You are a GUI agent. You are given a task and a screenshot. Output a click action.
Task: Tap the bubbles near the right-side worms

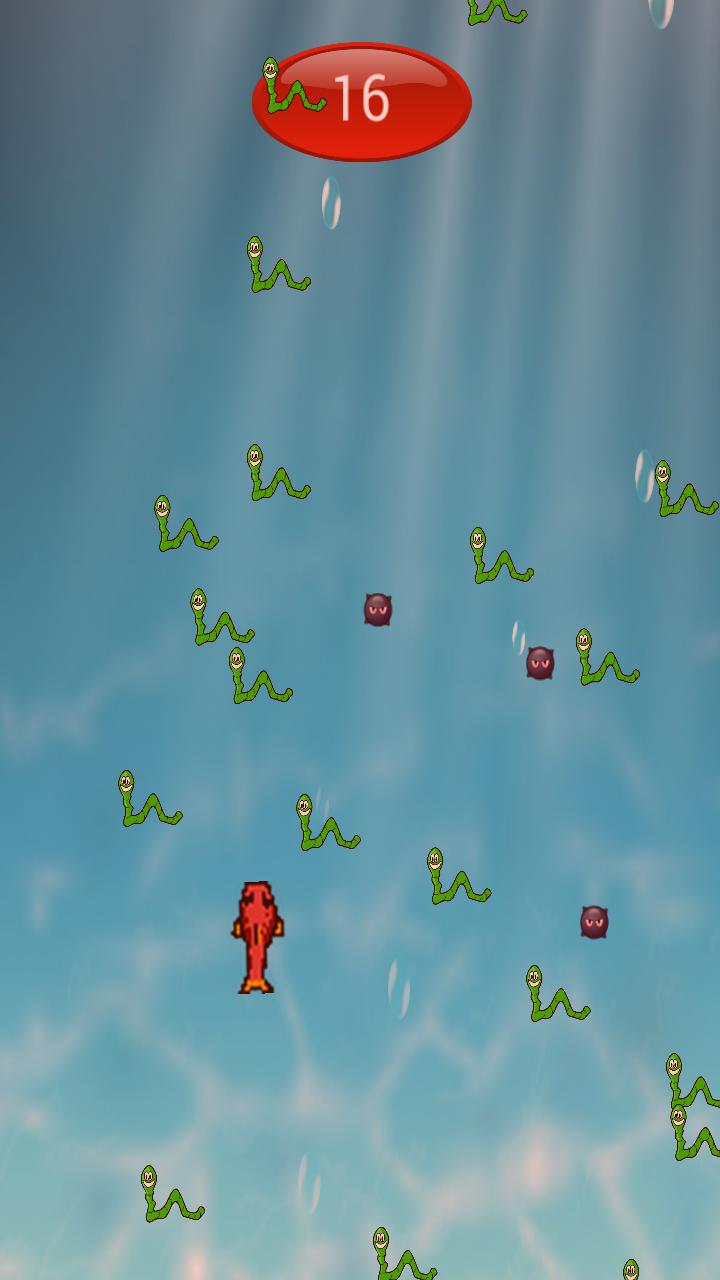coord(520,637)
